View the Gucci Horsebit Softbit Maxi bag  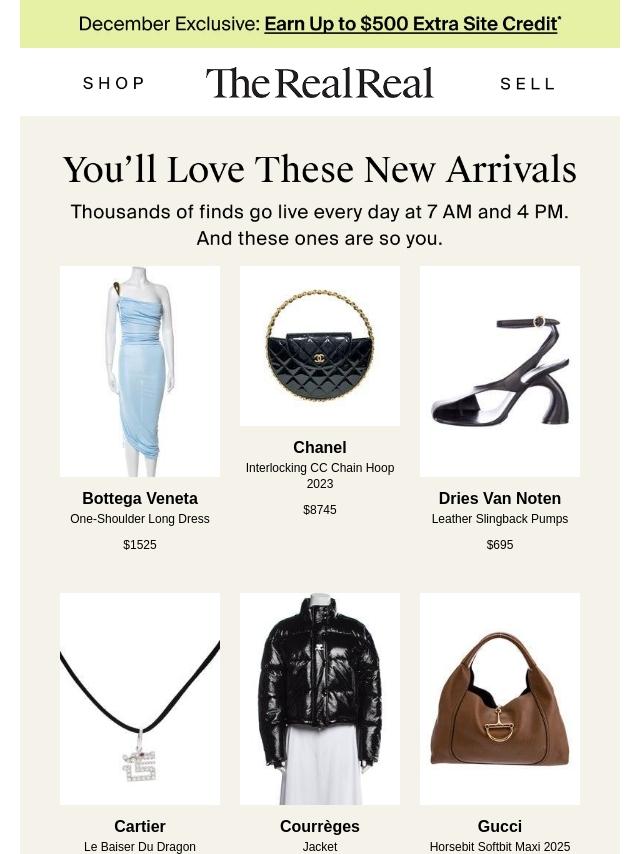500,698
